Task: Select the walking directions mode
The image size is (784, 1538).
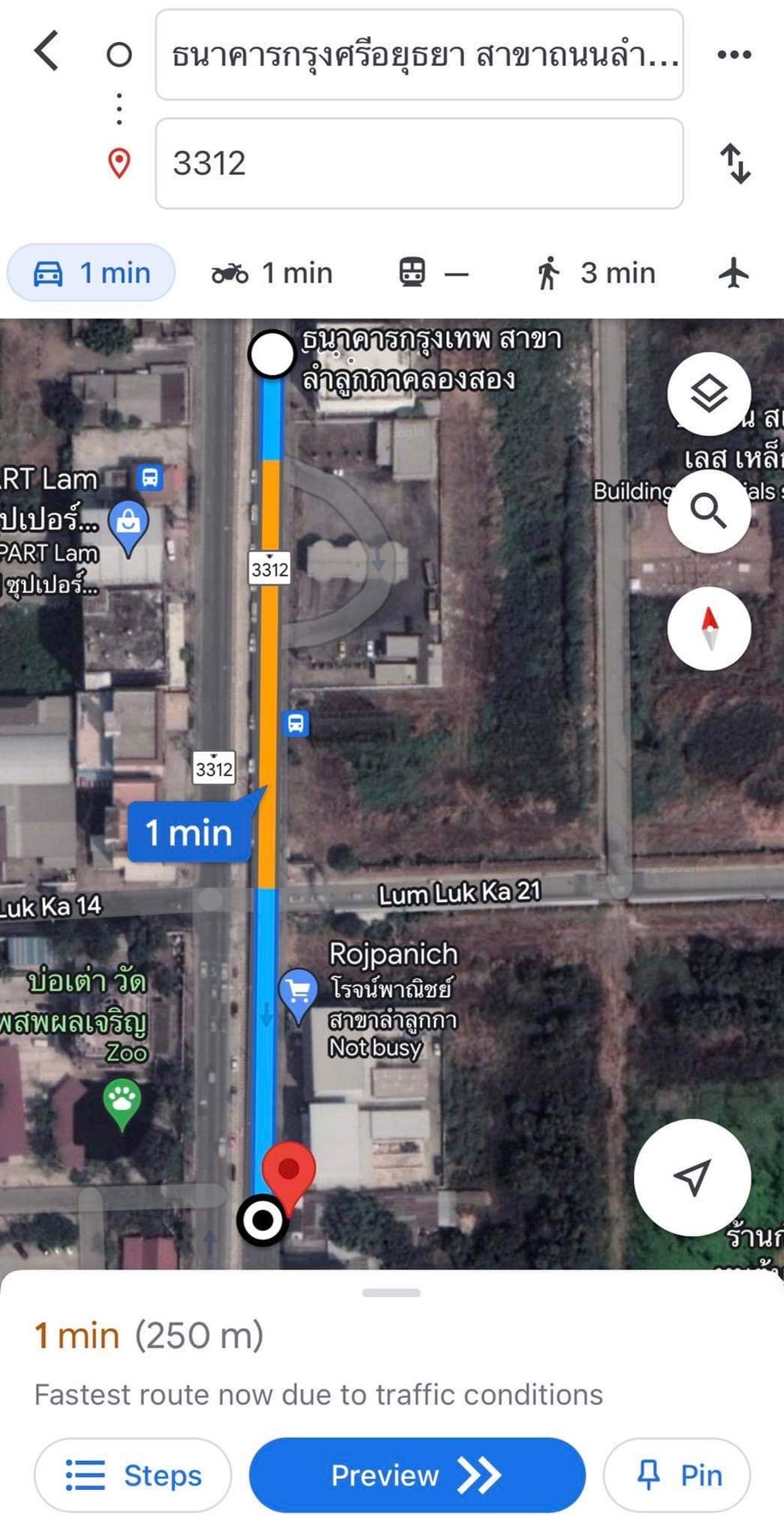Action: [x=594, y=273]
